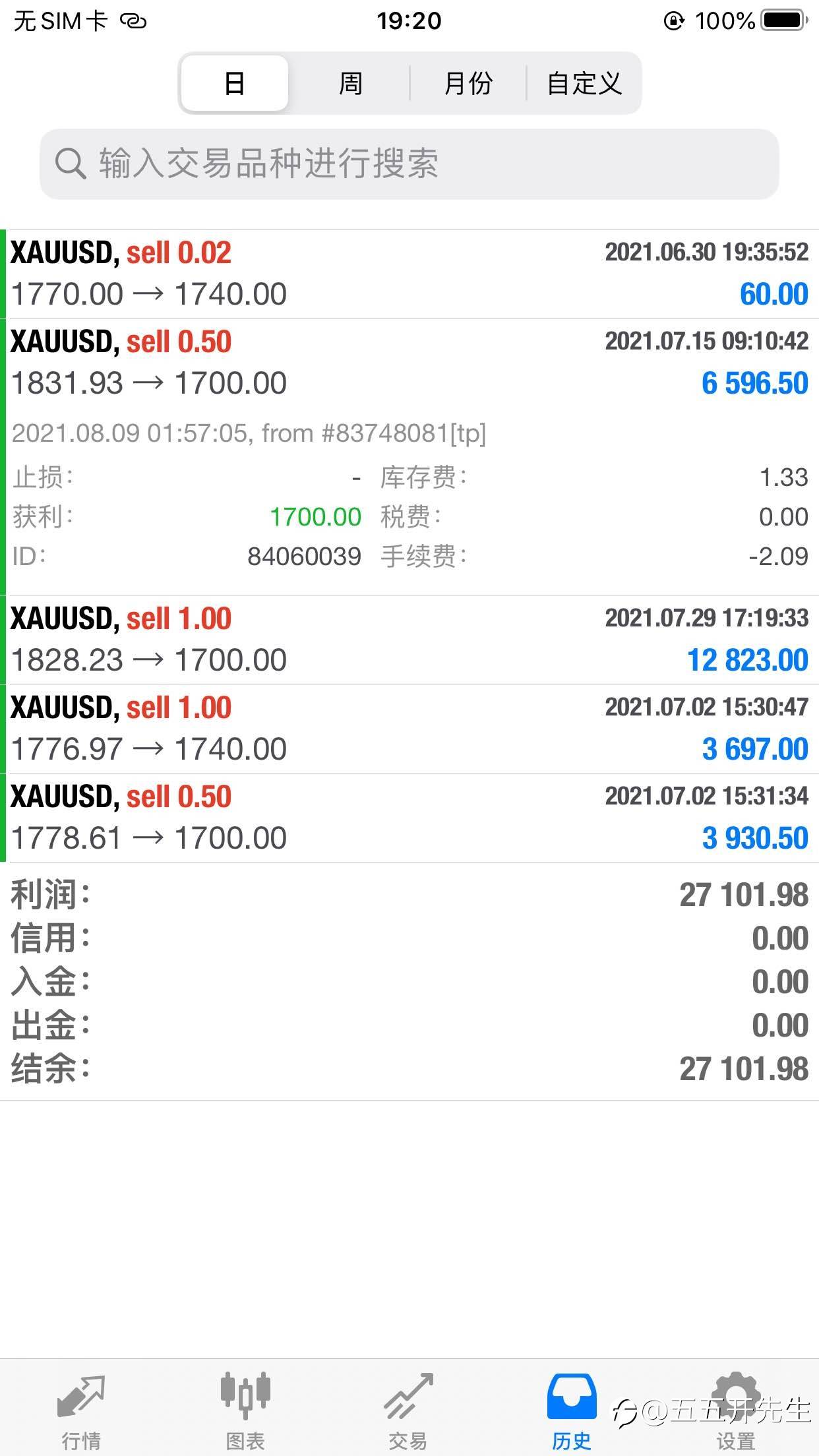Expand the XAUUSD sell 1.00 trade at 1776.97
Image resolution: width=819 pixels, height=1456 pixels.
[x=409, y=729]
